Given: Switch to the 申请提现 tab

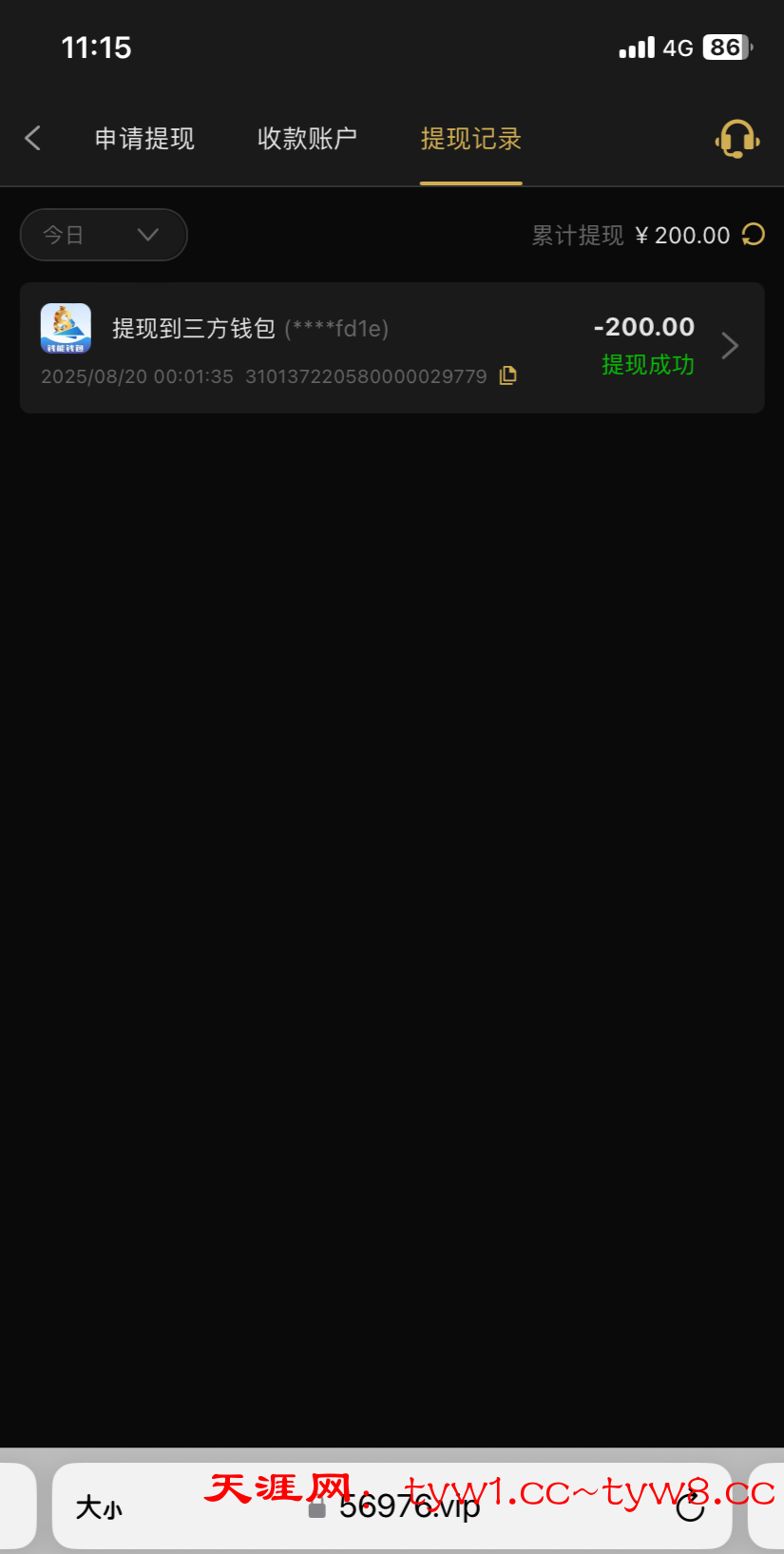Looking at the screenshot, I should click(144, 139).
